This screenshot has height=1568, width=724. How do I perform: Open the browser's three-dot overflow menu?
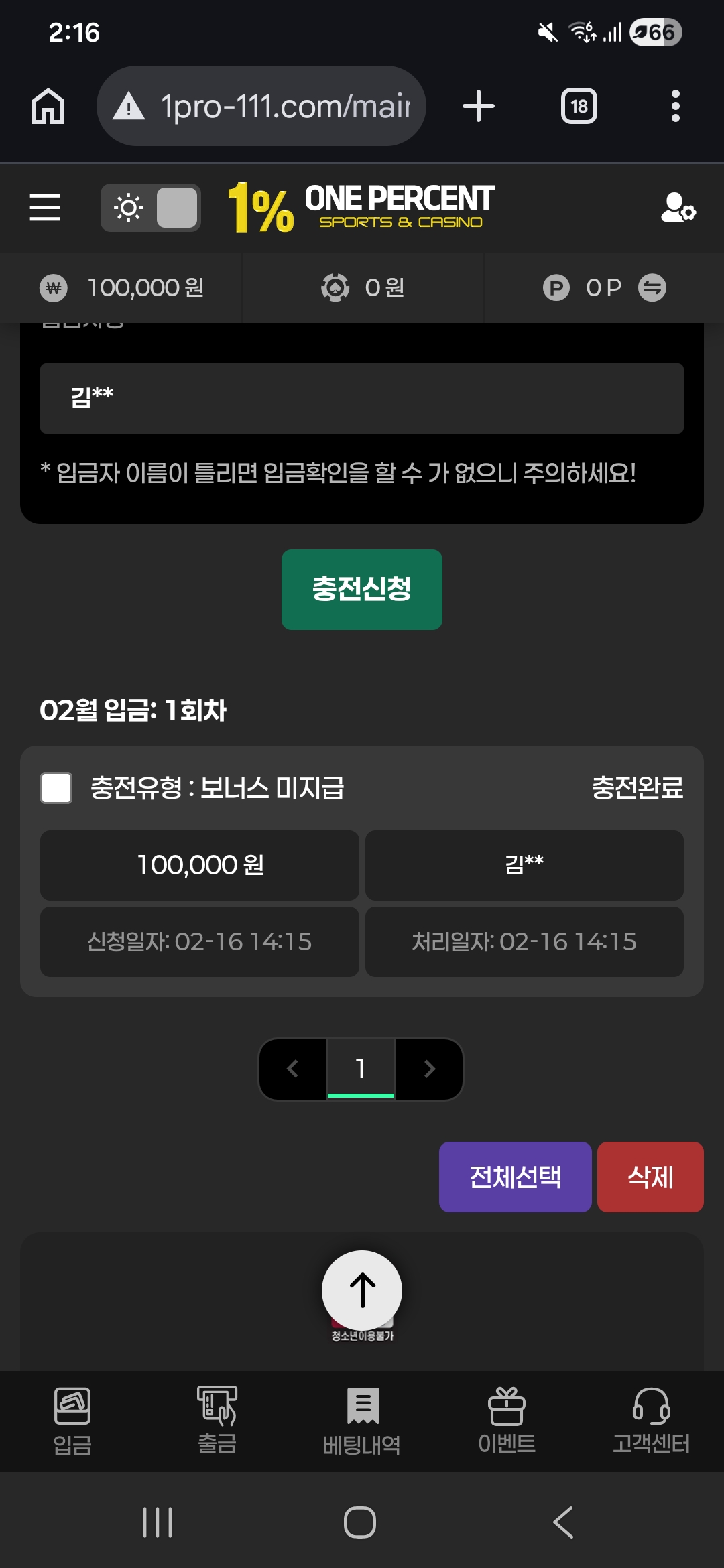tap(675, 106)
